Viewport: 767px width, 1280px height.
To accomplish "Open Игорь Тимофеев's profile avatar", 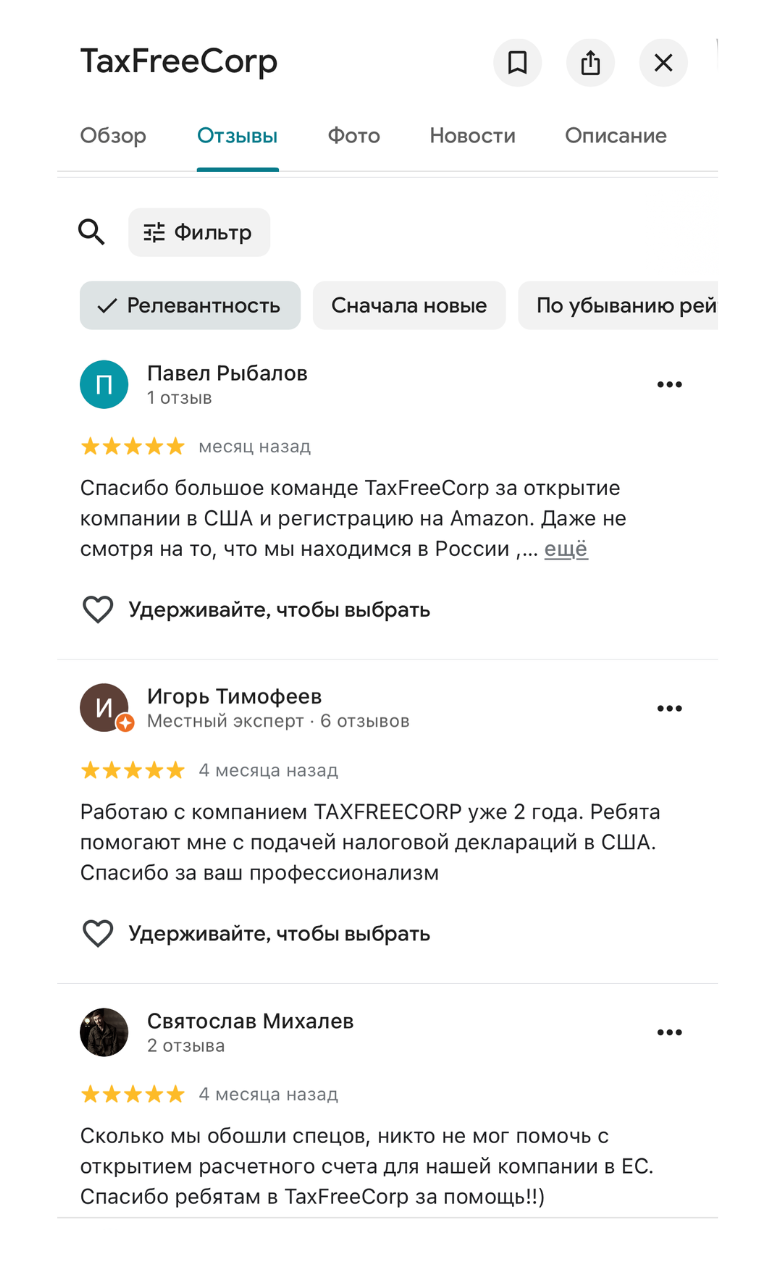I will click(104, 708).
